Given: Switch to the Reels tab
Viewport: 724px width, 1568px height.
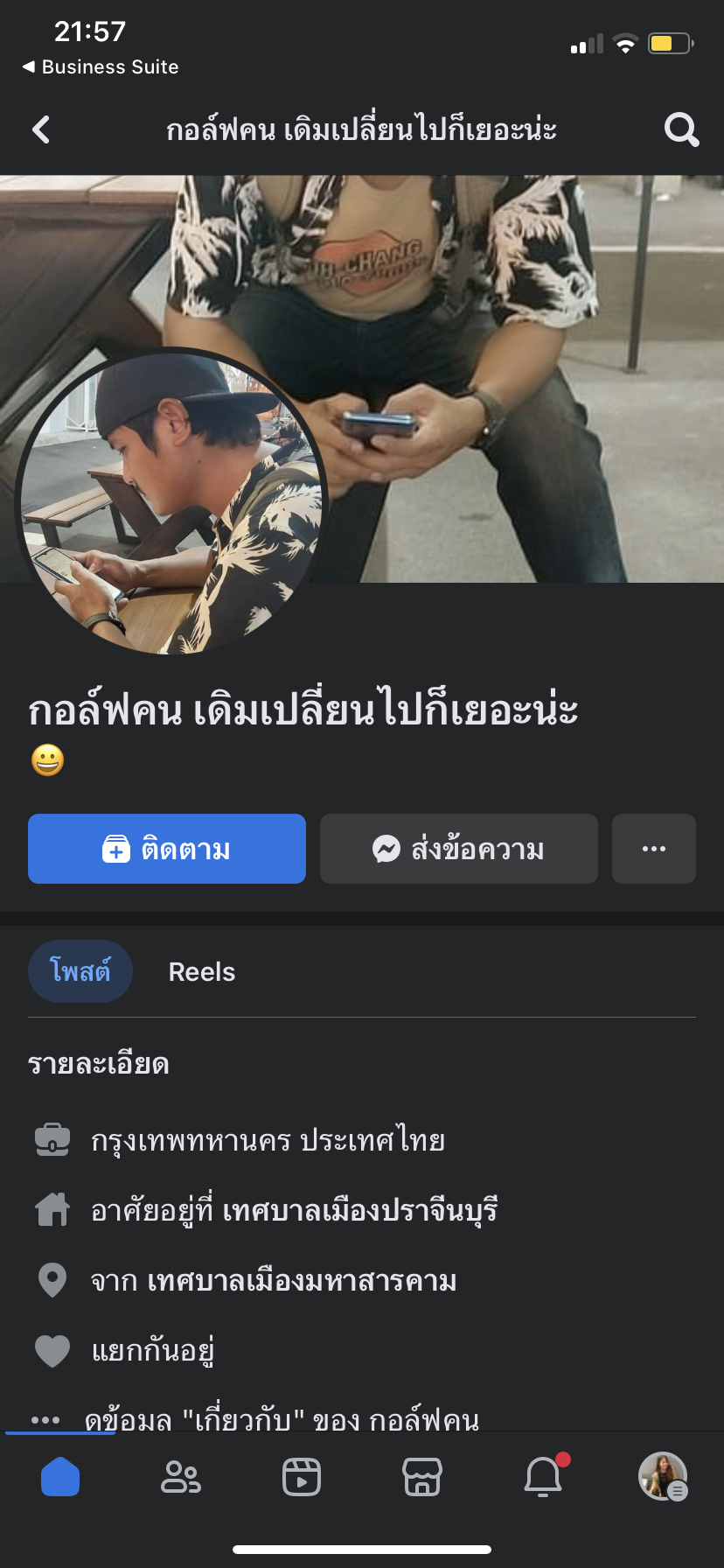Looking at the screenshot, I should point(202,972).
